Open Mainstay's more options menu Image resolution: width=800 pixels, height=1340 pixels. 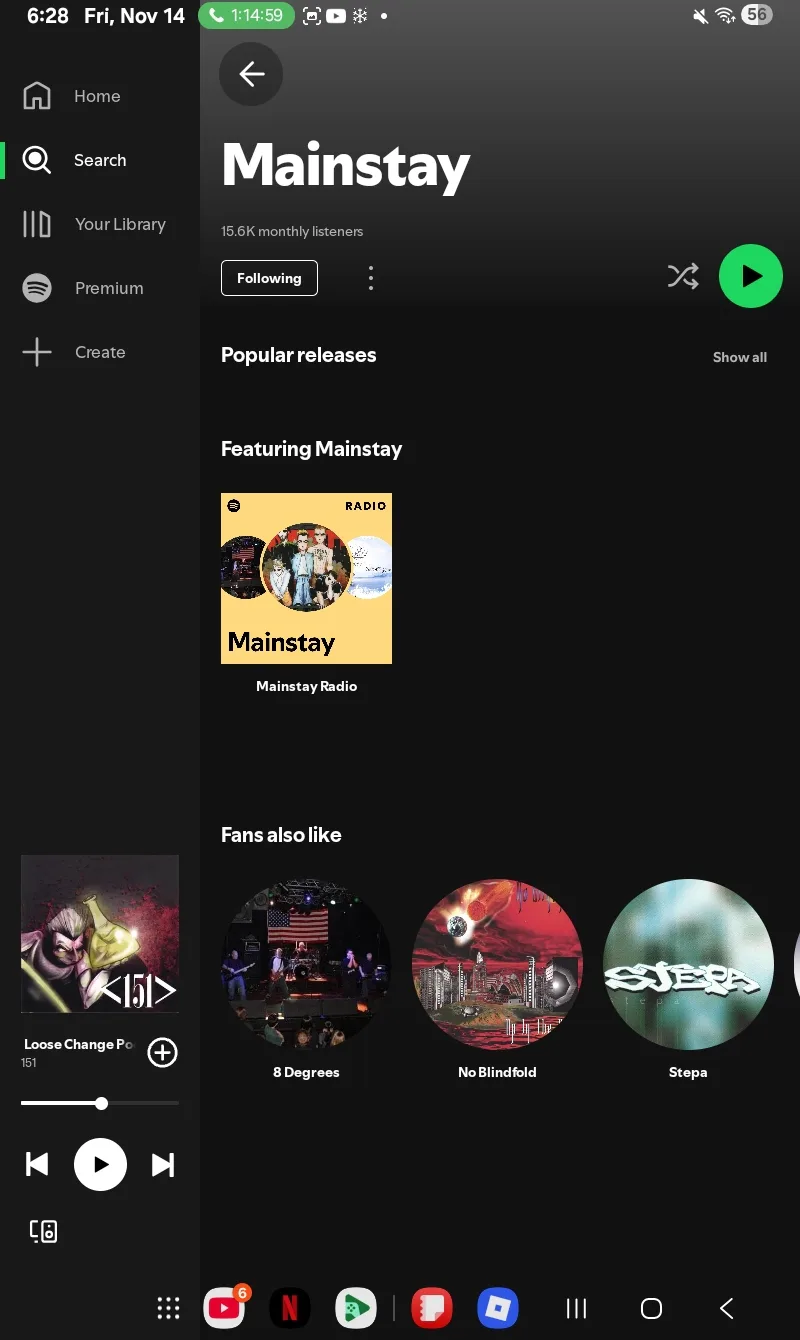(x=371, y=278)
